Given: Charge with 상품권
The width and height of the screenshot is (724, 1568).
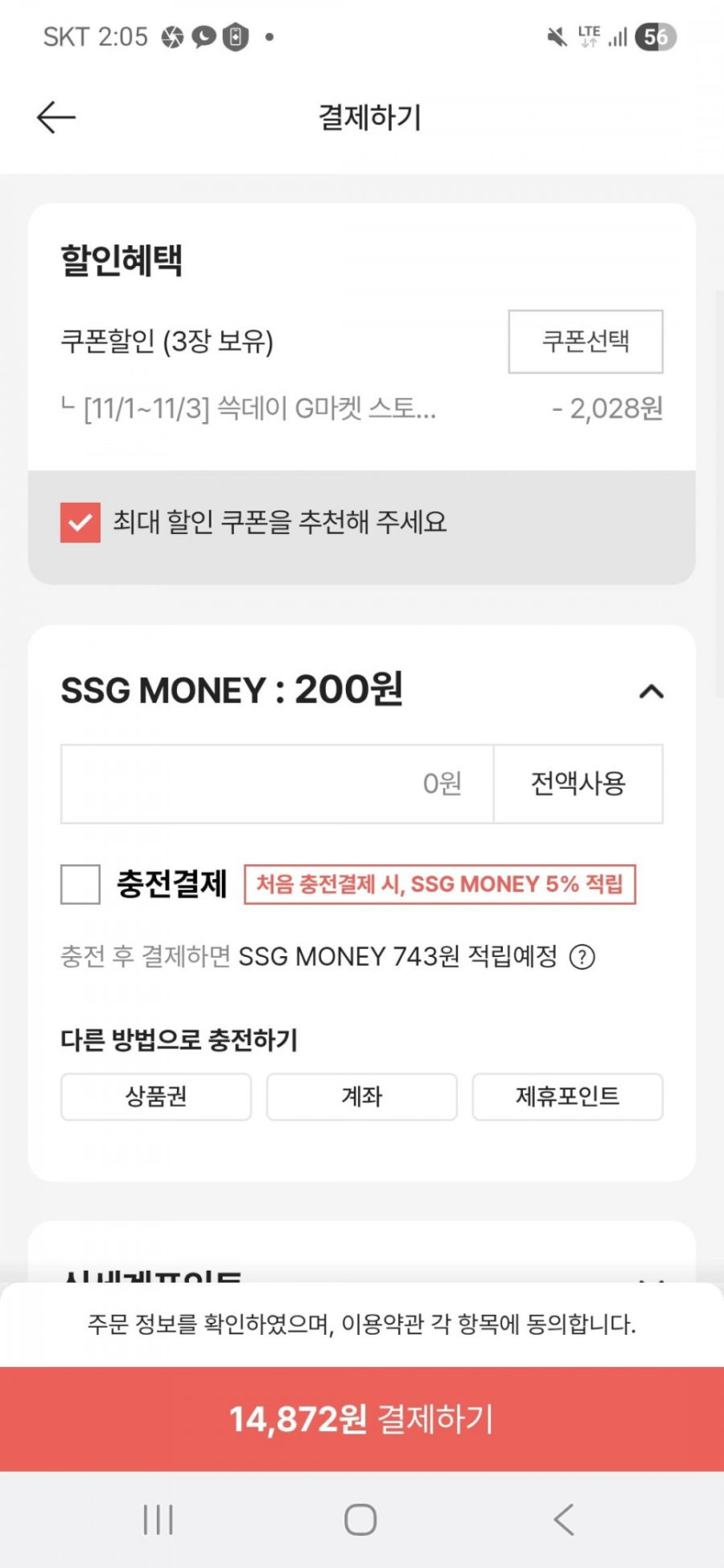Looking at the screenshot, I should pyautogui.click(x=156, y=1096).
